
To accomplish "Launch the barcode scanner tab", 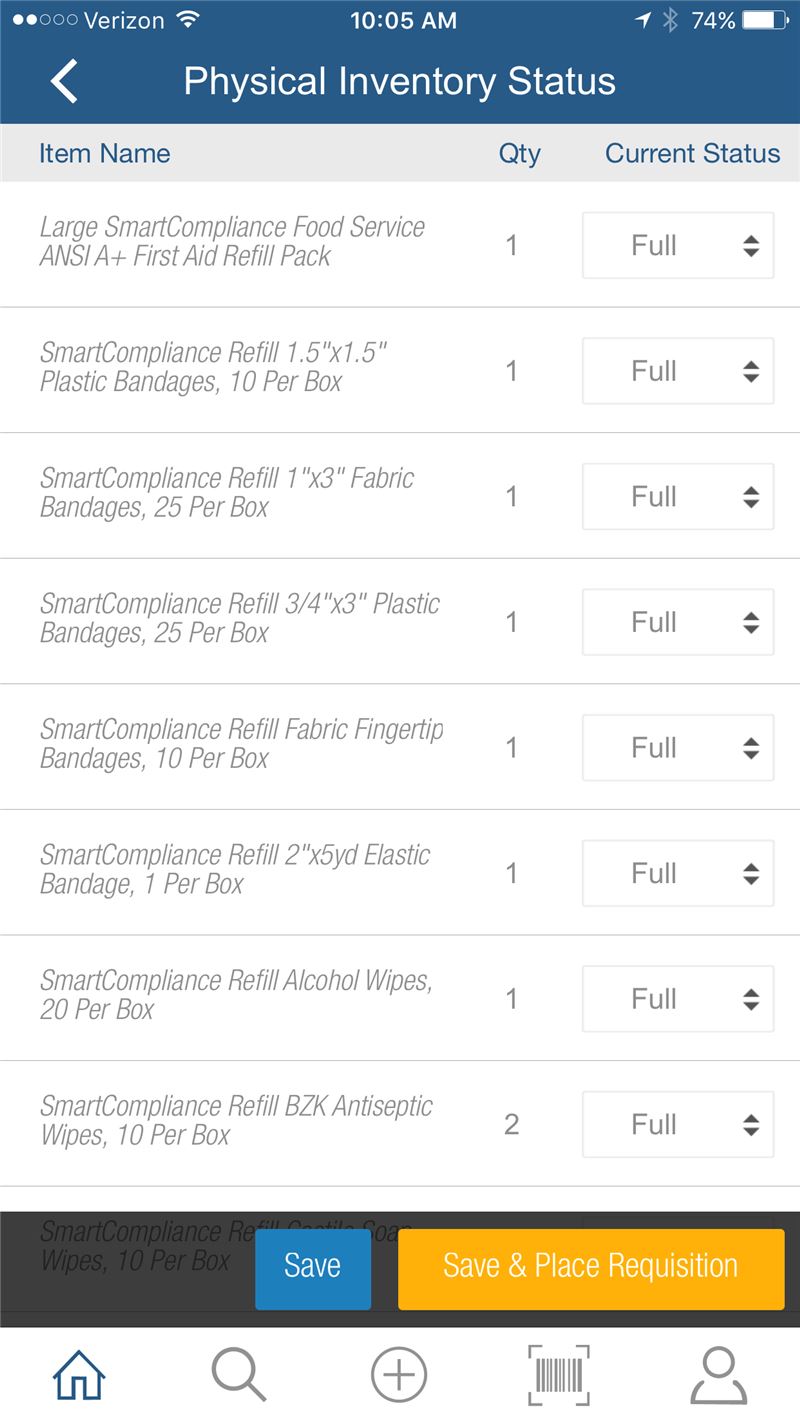I will pos(559,1375).
